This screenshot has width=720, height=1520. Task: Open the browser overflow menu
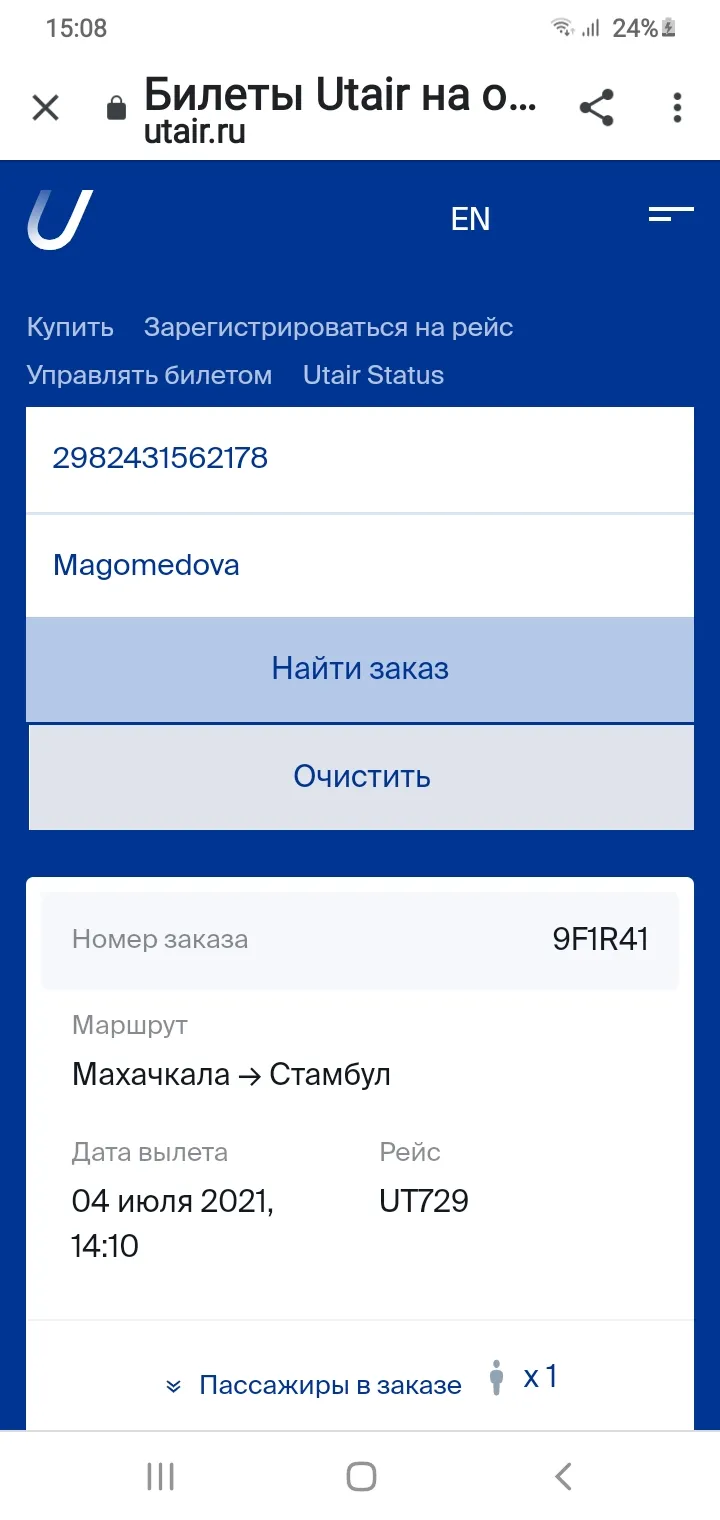677,108
